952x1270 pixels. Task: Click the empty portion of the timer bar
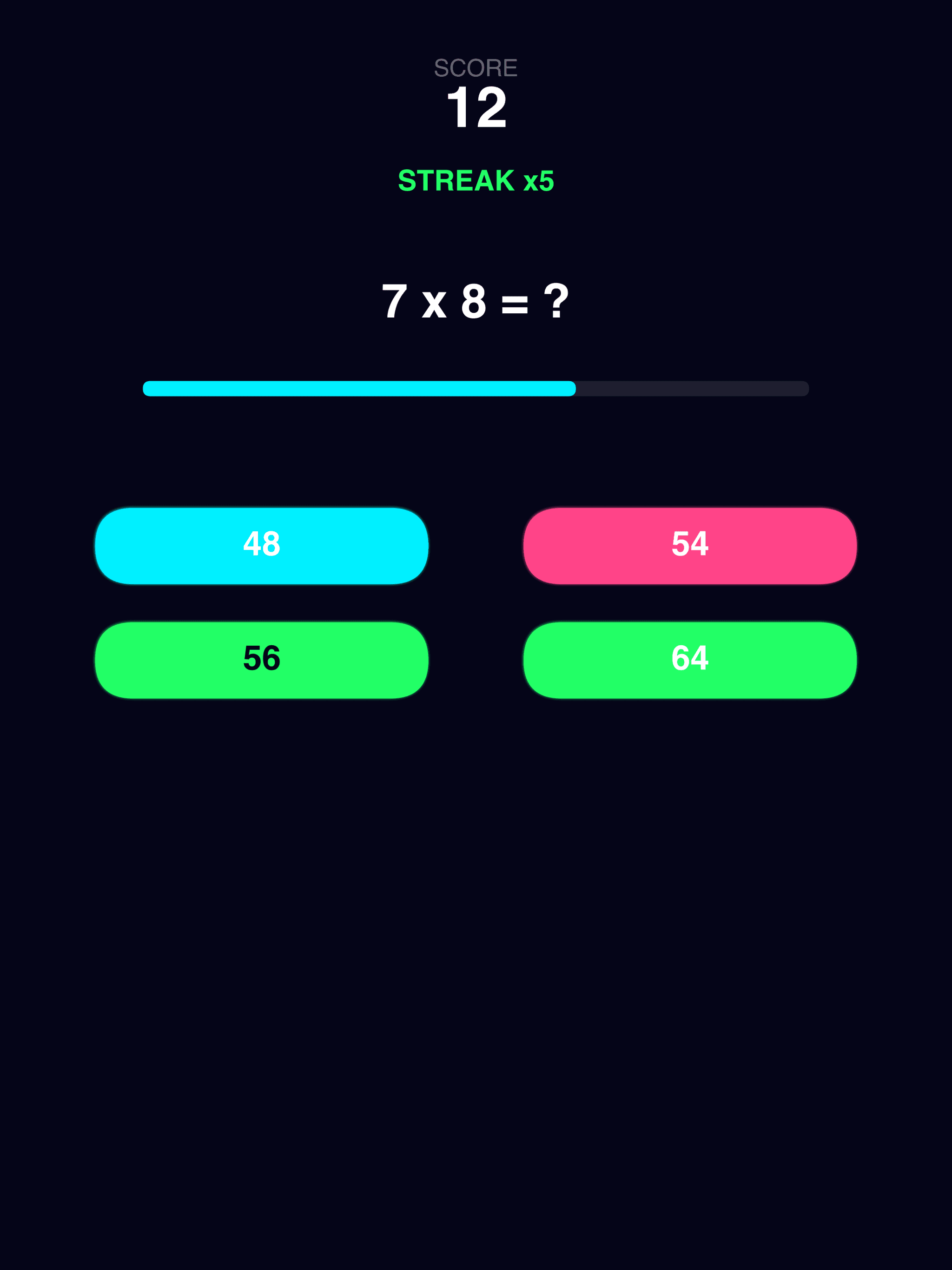[x=689, y=389]
